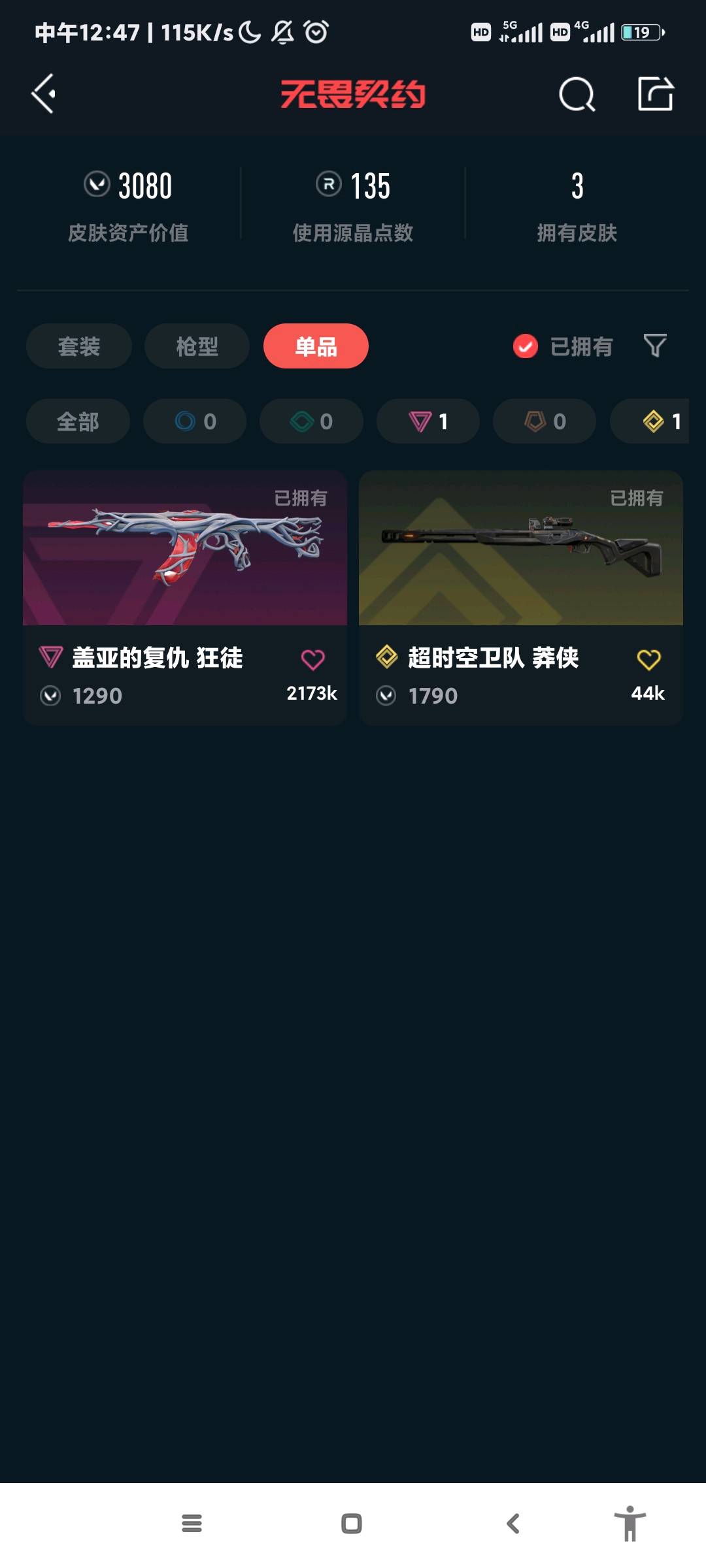Screen dimensions: 706x1568
Task: Go to the phone home screen
Action: point(352,1524)
